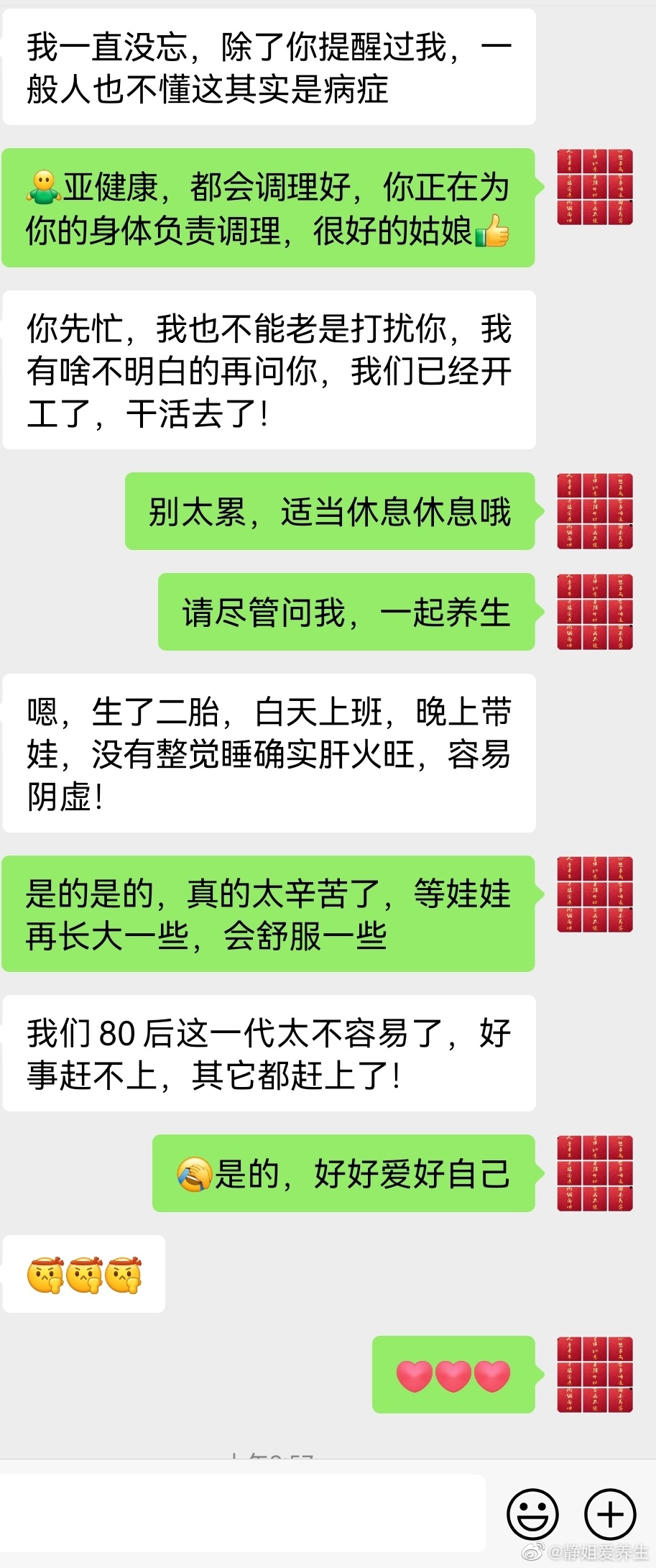Viewport: 656px width, 1568px height.
Task: Tap avatar next to "是的，好好爱好自己" message
Action: 595,1173
